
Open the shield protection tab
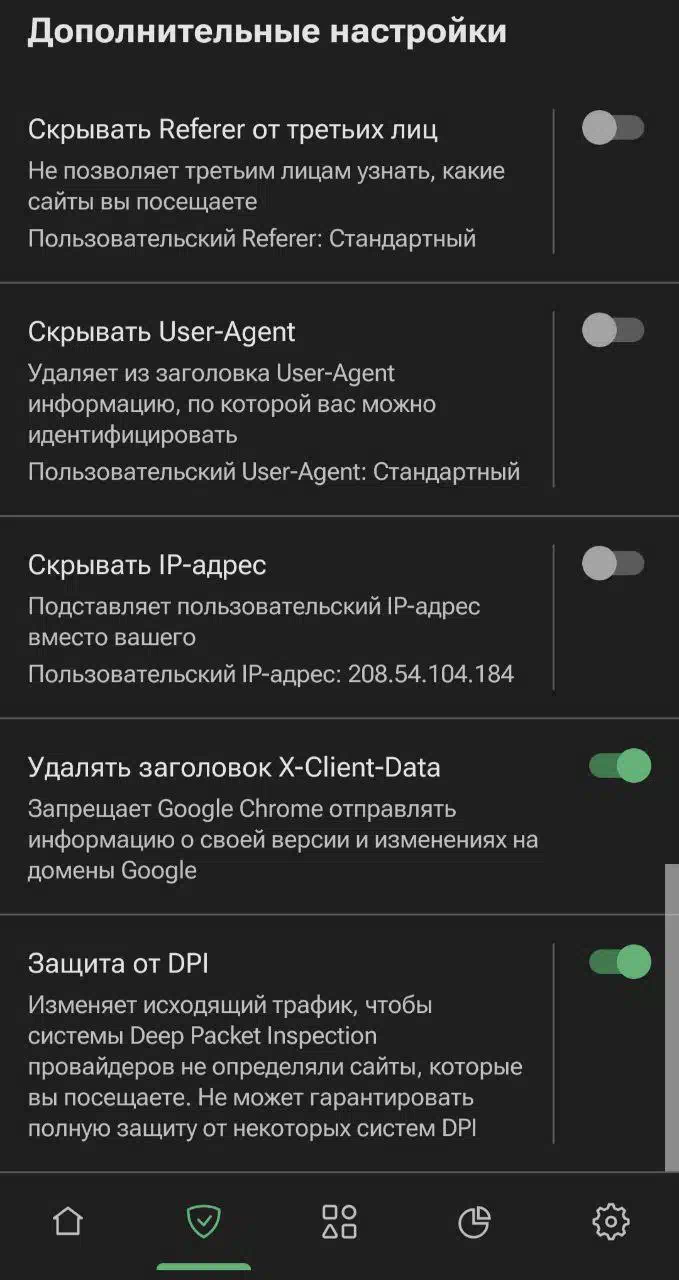[204, 1221]
